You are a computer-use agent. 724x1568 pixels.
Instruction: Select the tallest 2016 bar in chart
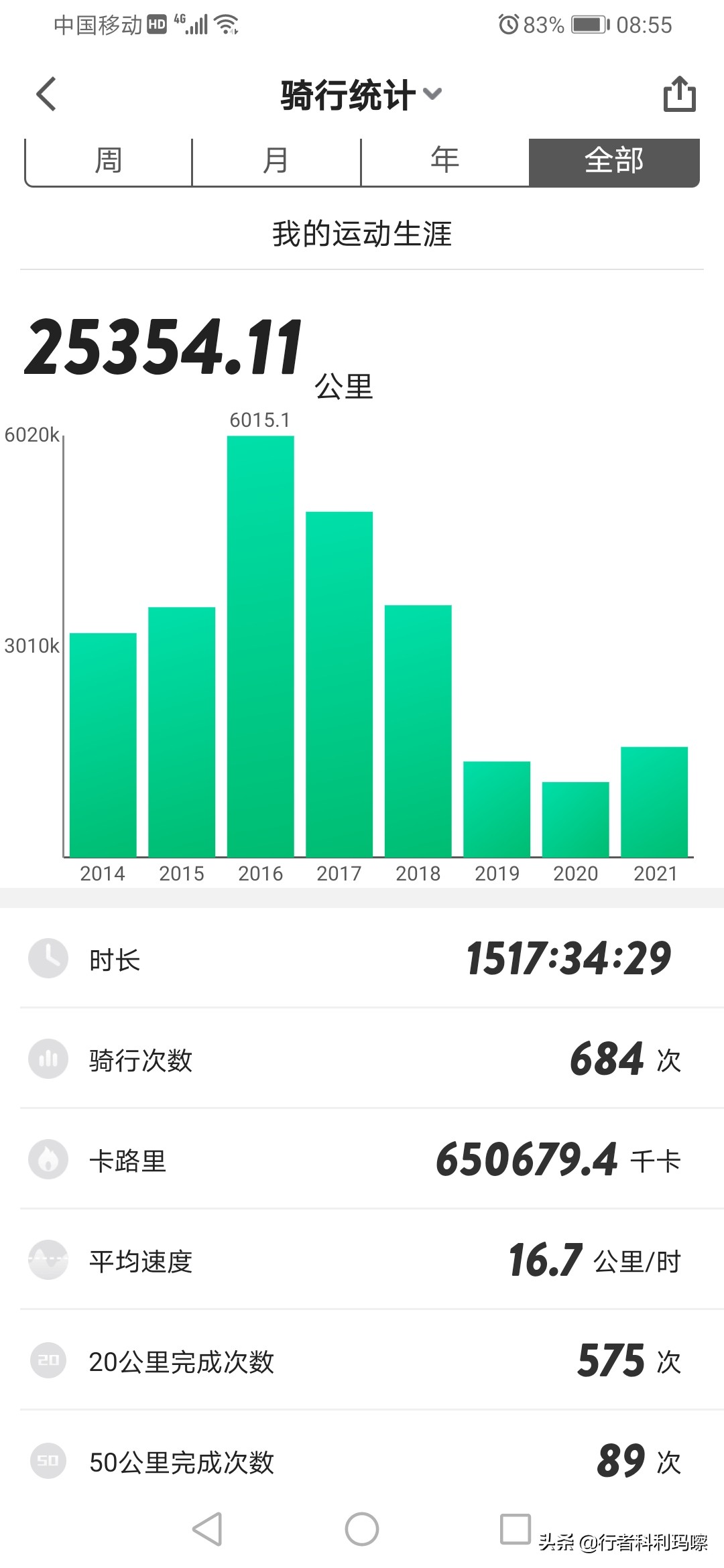pos(260,643)
